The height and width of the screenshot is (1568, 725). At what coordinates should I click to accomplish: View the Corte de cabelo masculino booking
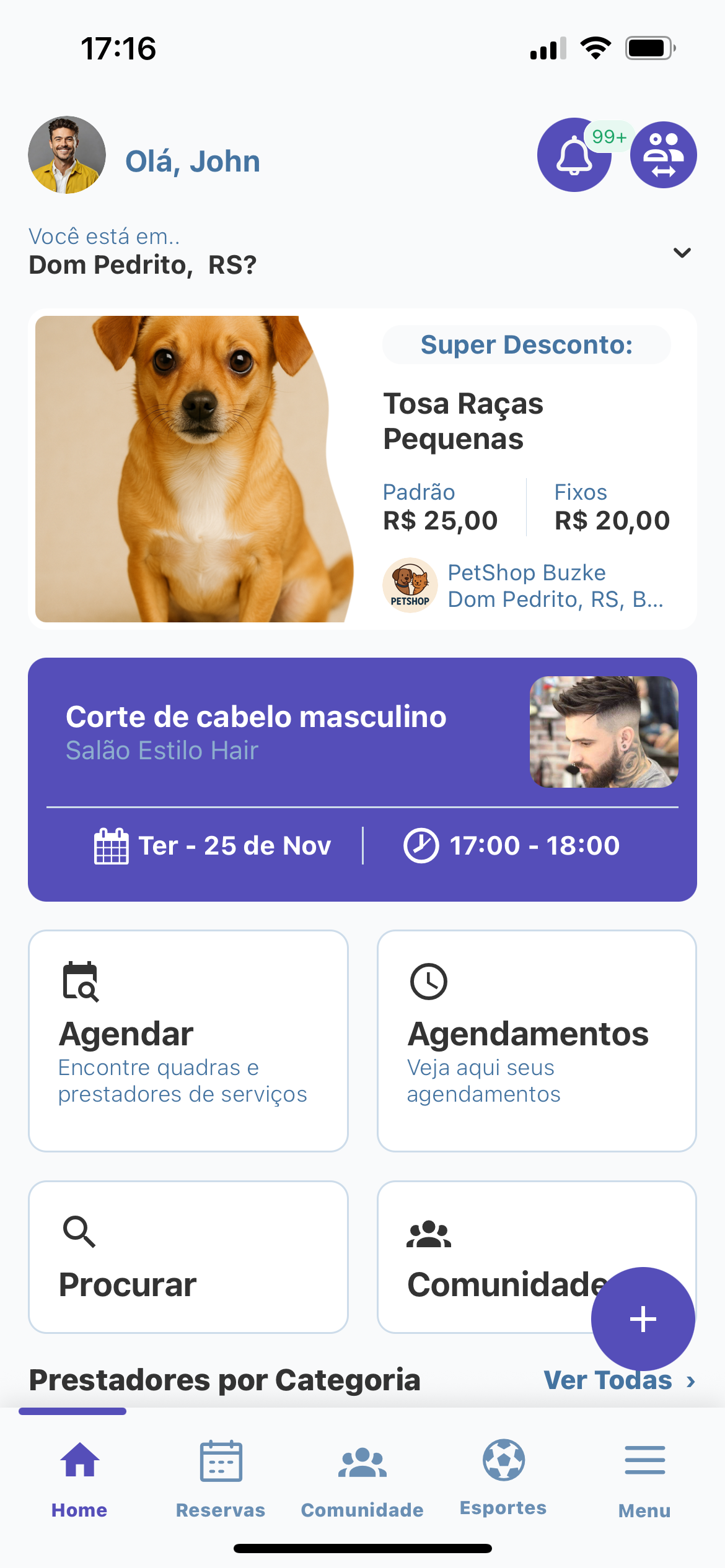[362, 779]
